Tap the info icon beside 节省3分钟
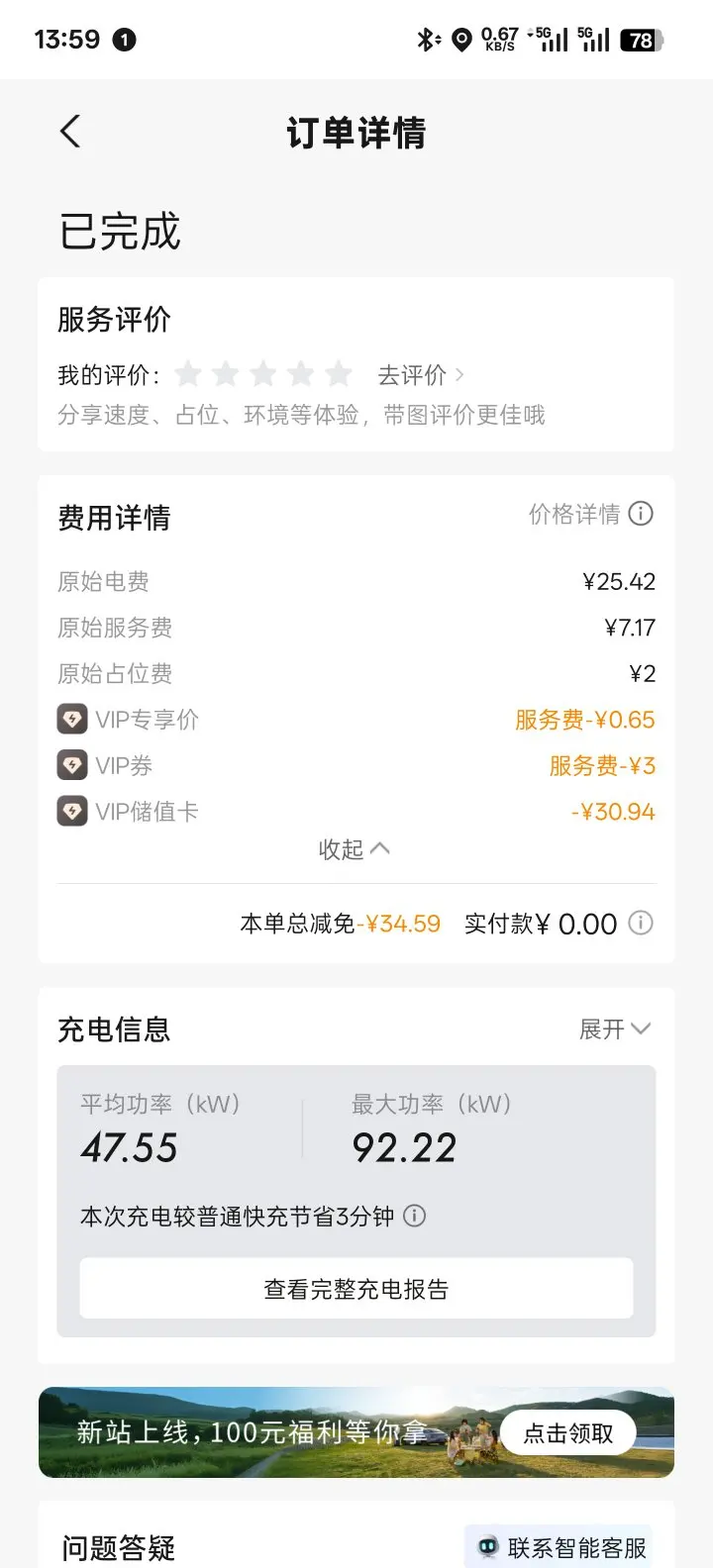Image resolution: width=713 pixels, height=1568 pixels. pyautogui.click(x=415, y=1216)
